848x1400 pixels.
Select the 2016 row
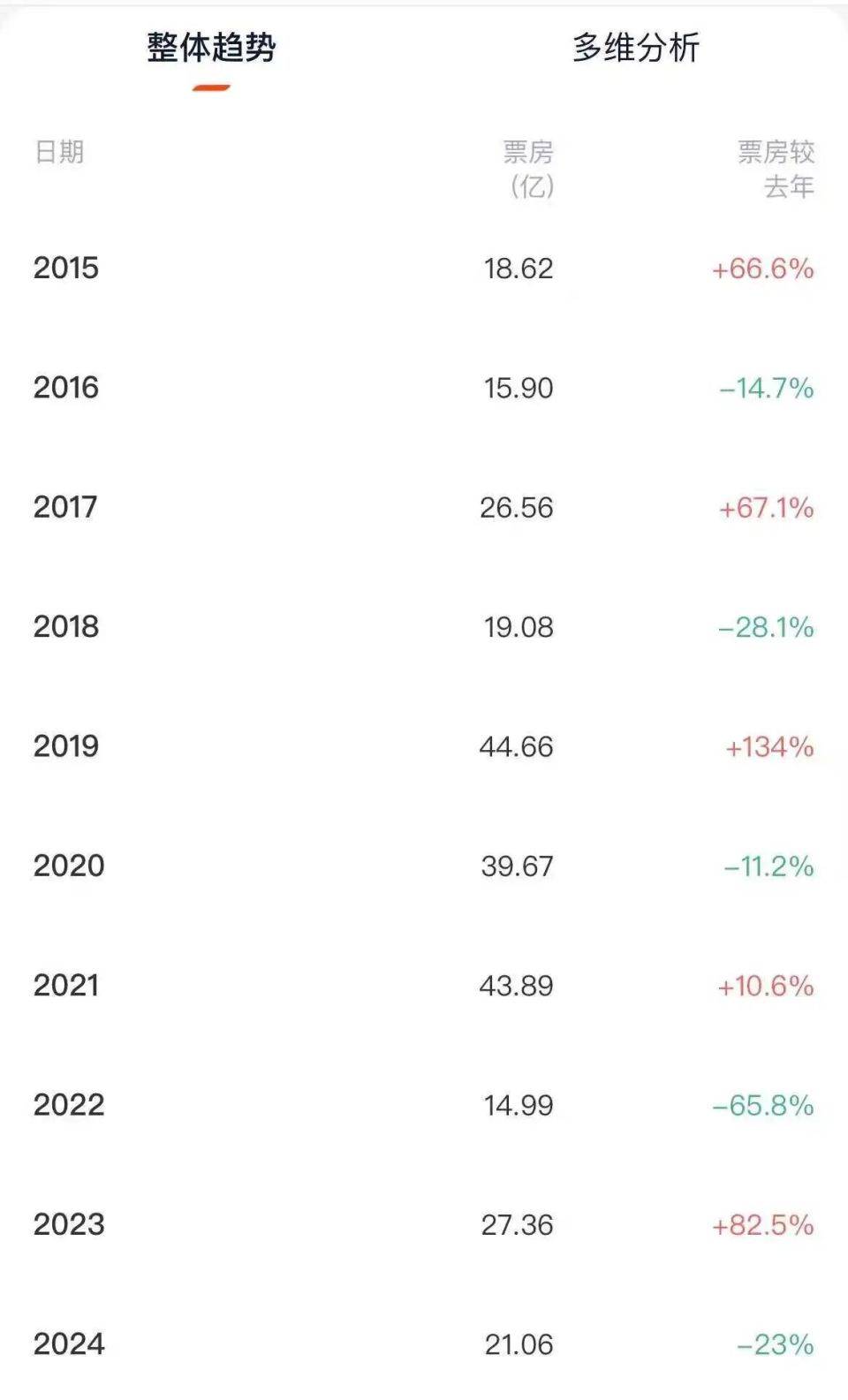click(66, 388)
